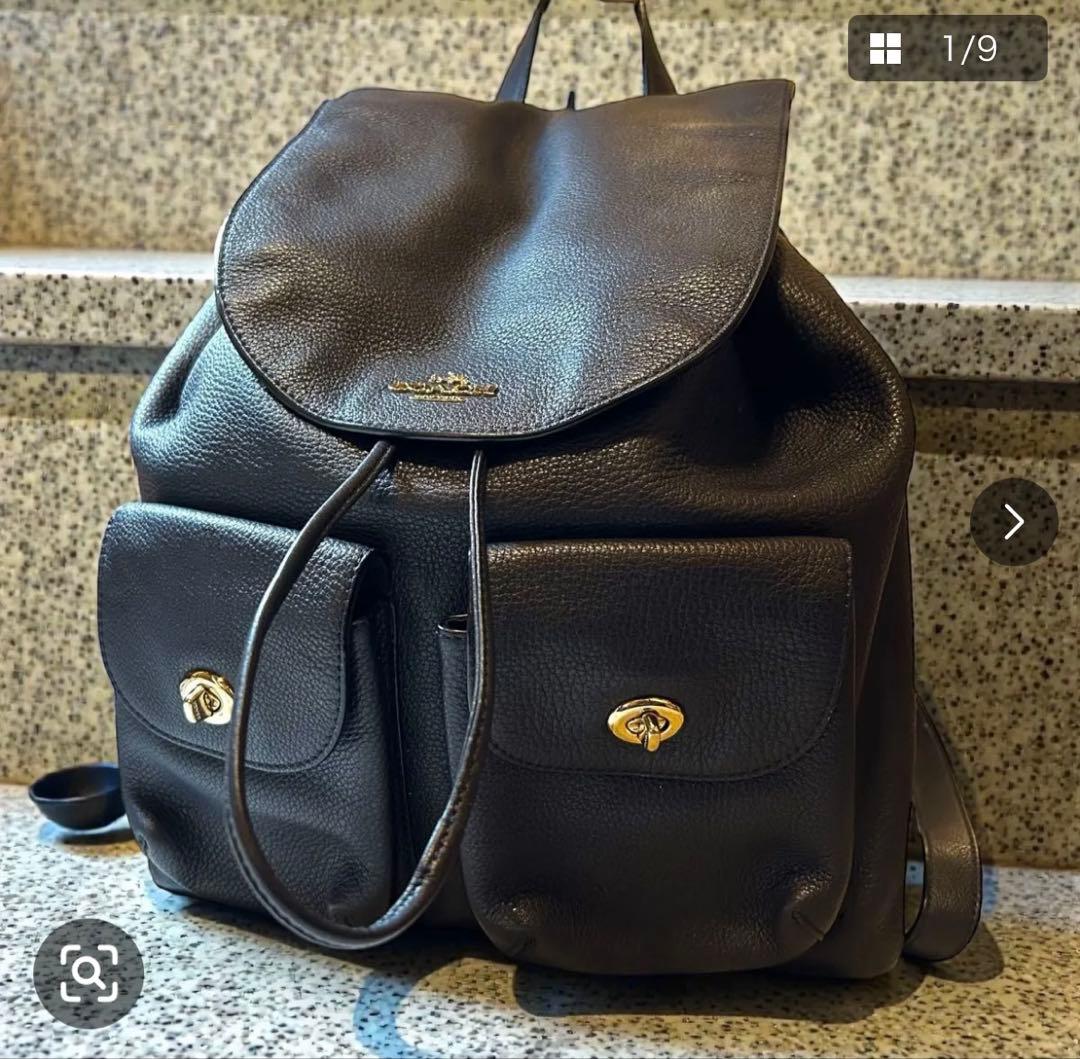The width and height of the screenshot is (1080, 1059).
Task: Open the 1/9 photo grid view
Action: (946, 48)
